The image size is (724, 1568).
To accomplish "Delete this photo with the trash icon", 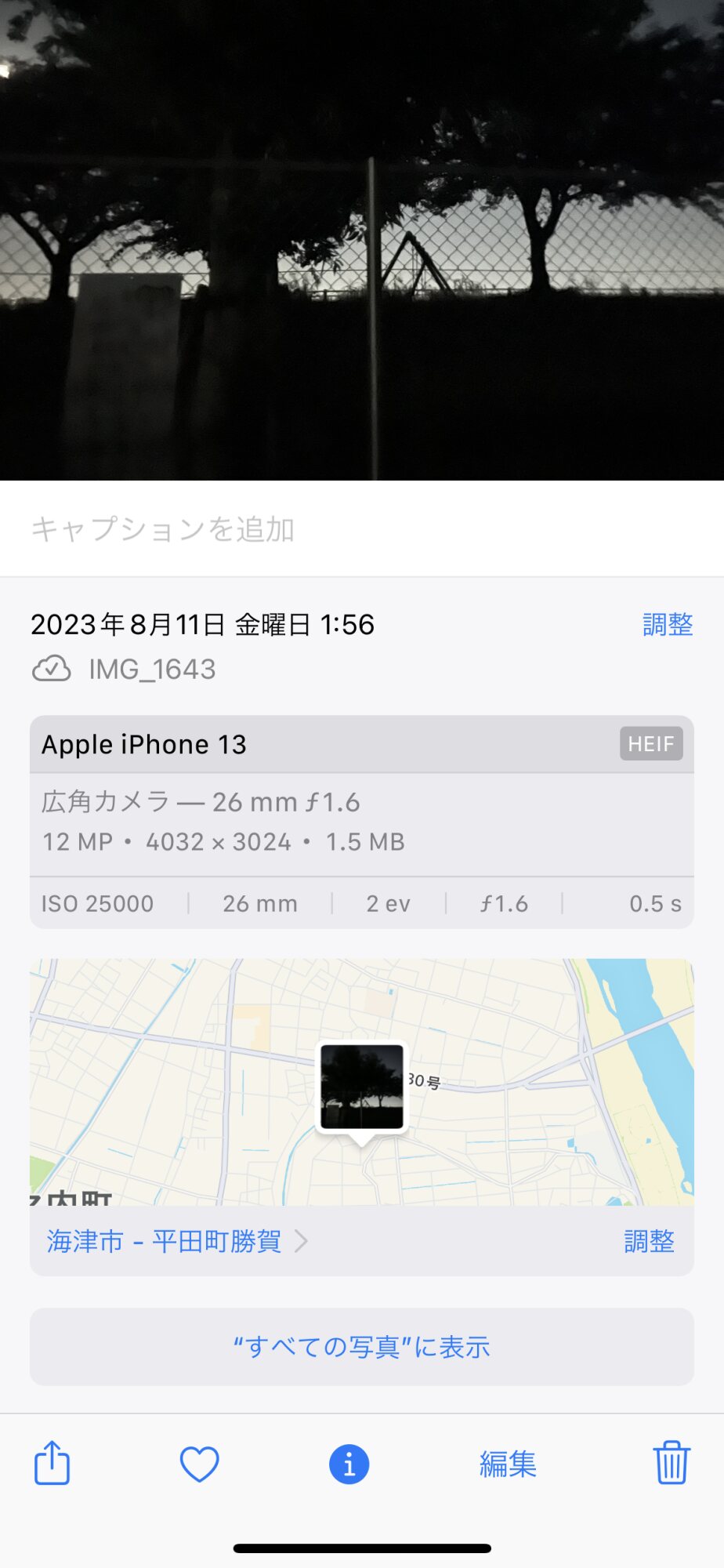I will pyautogui.click(x=672, y=1462).
